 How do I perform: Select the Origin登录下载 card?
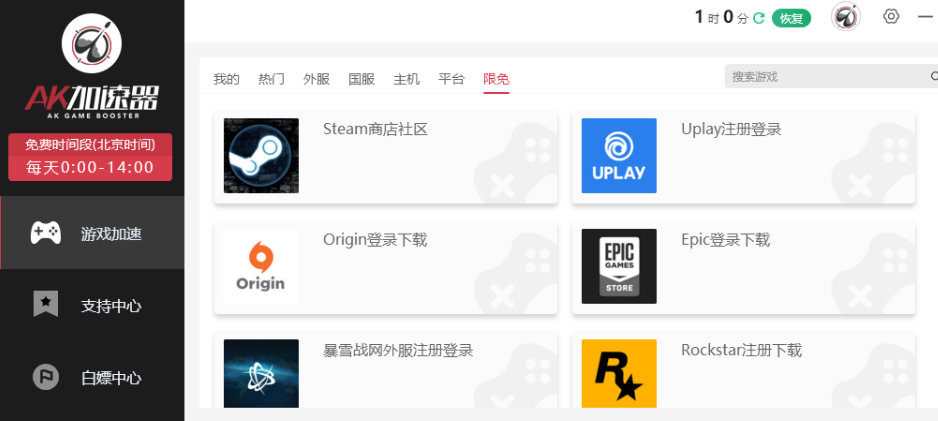(385, 267)
